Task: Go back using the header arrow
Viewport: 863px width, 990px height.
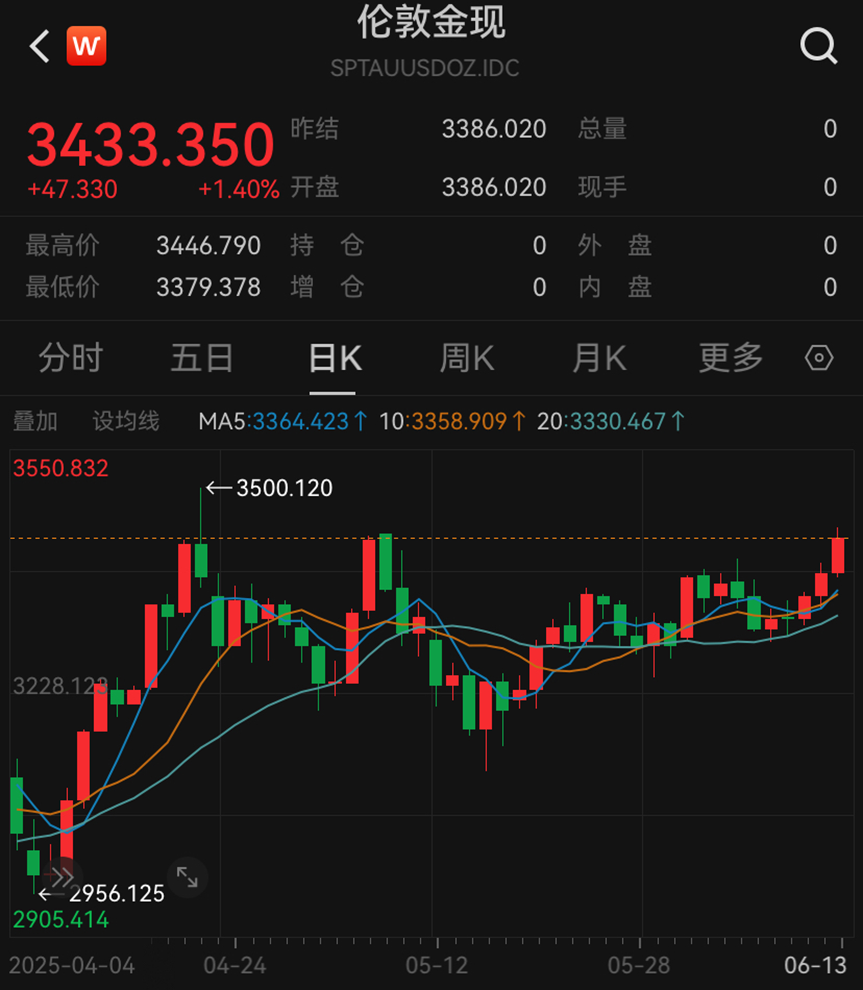Action: click(40, 47)
